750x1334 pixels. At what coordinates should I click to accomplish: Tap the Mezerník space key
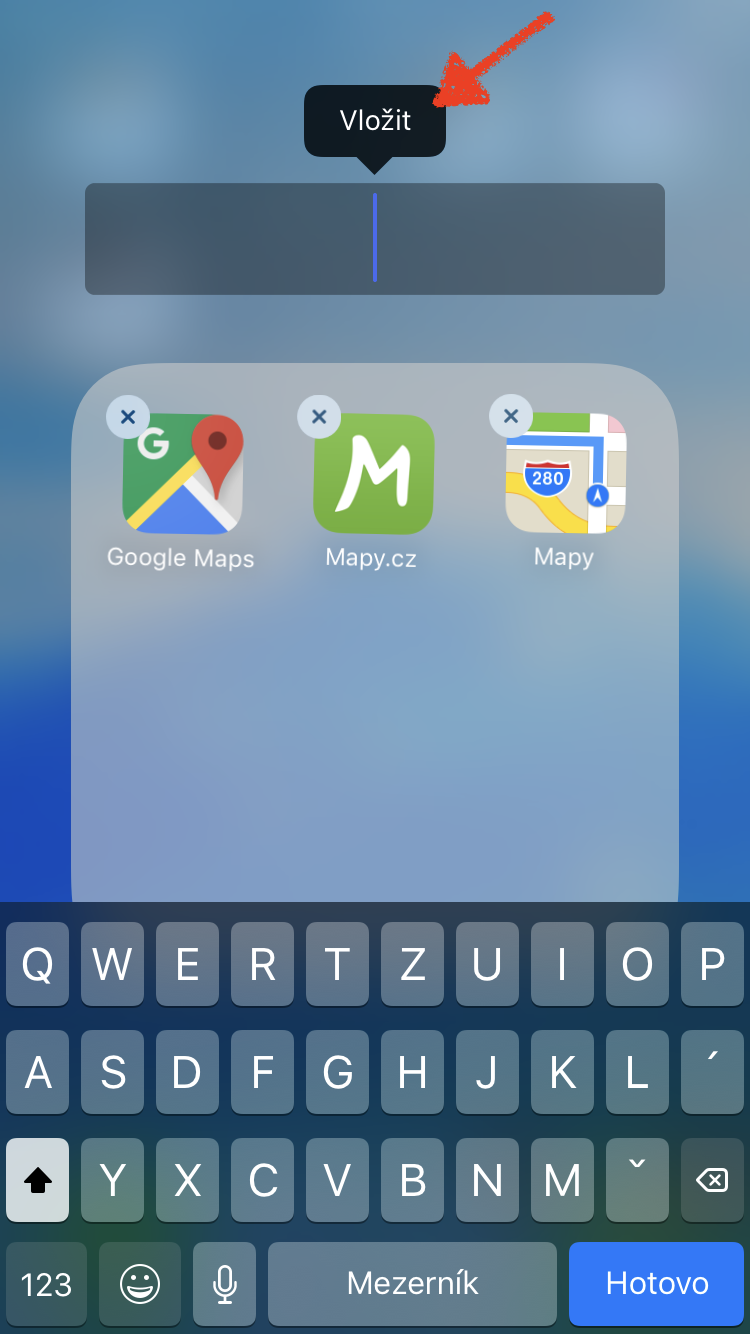point(412,1283)
